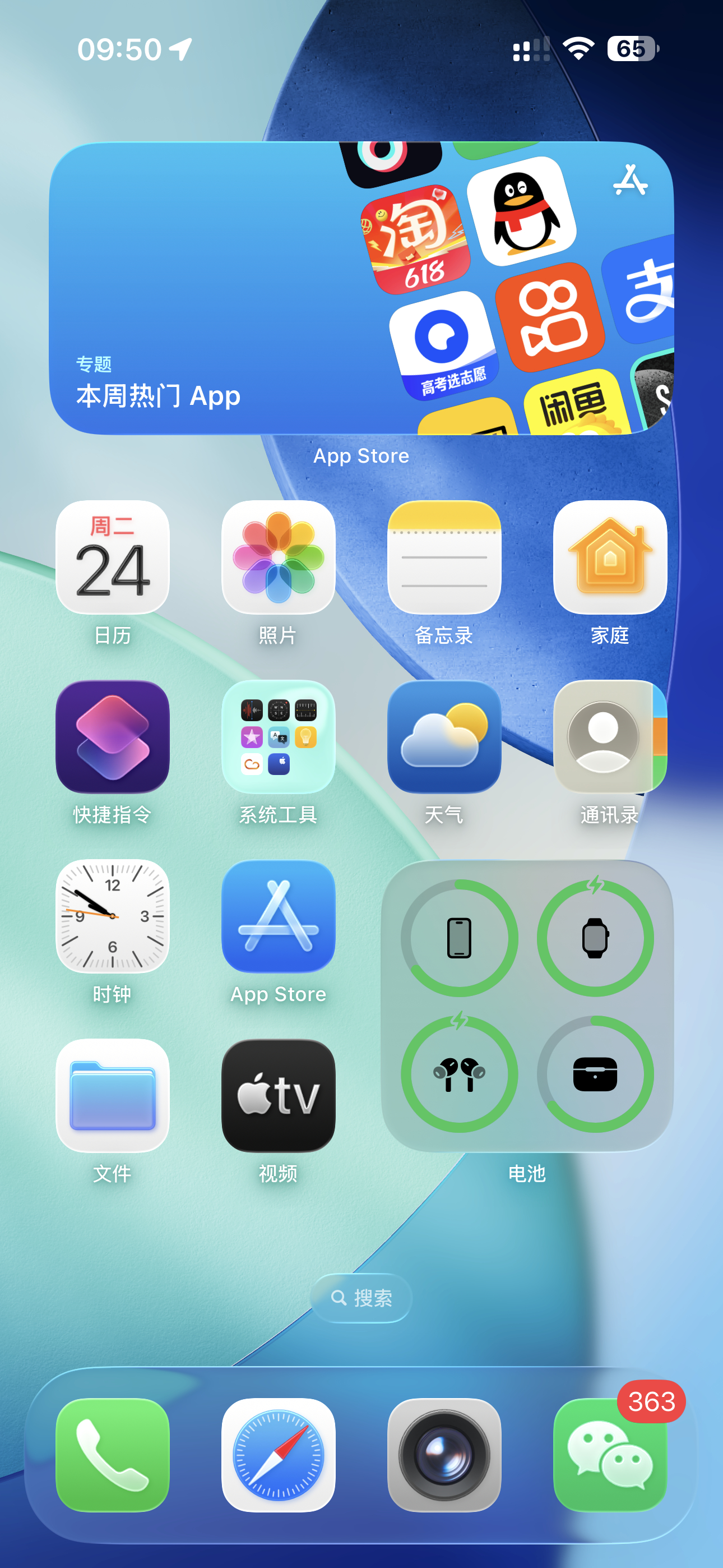
Task: Launch the App Store app icon
Action: click(278, 915)
